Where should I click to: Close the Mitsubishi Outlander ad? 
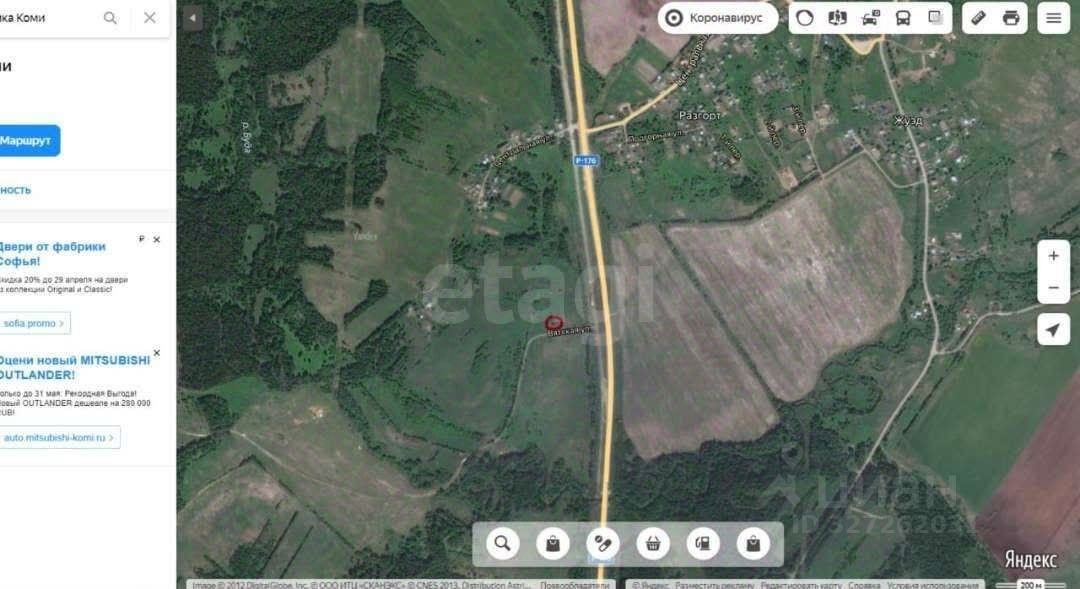(156, 353)
